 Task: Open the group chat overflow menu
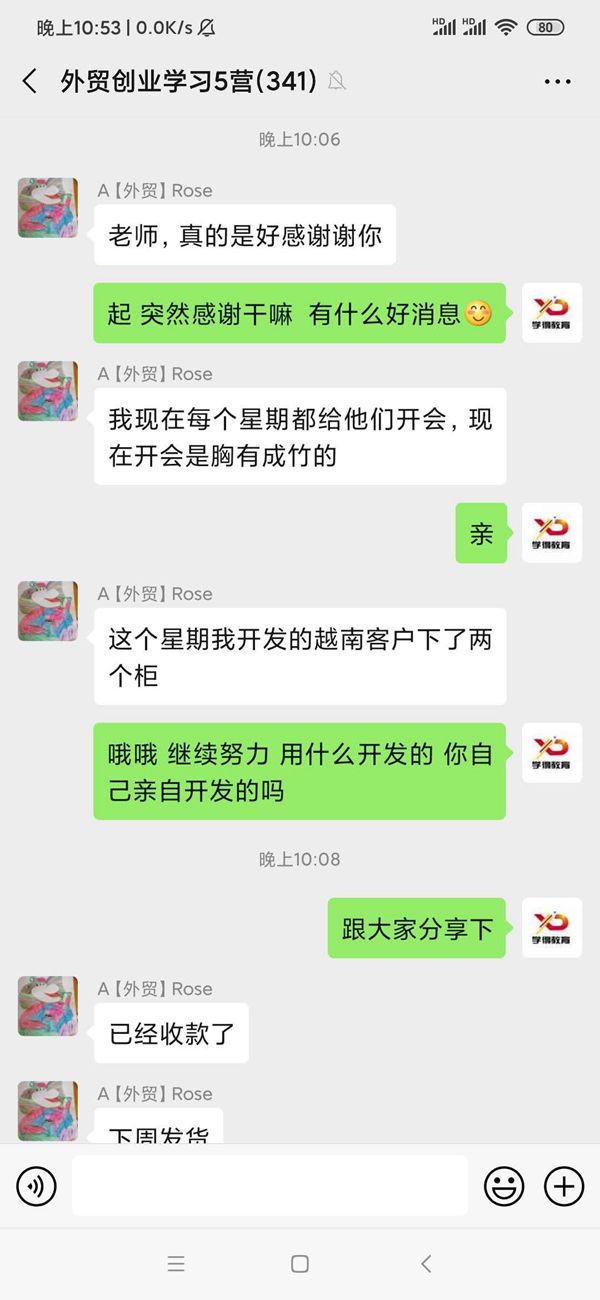(x=557, y=82)
